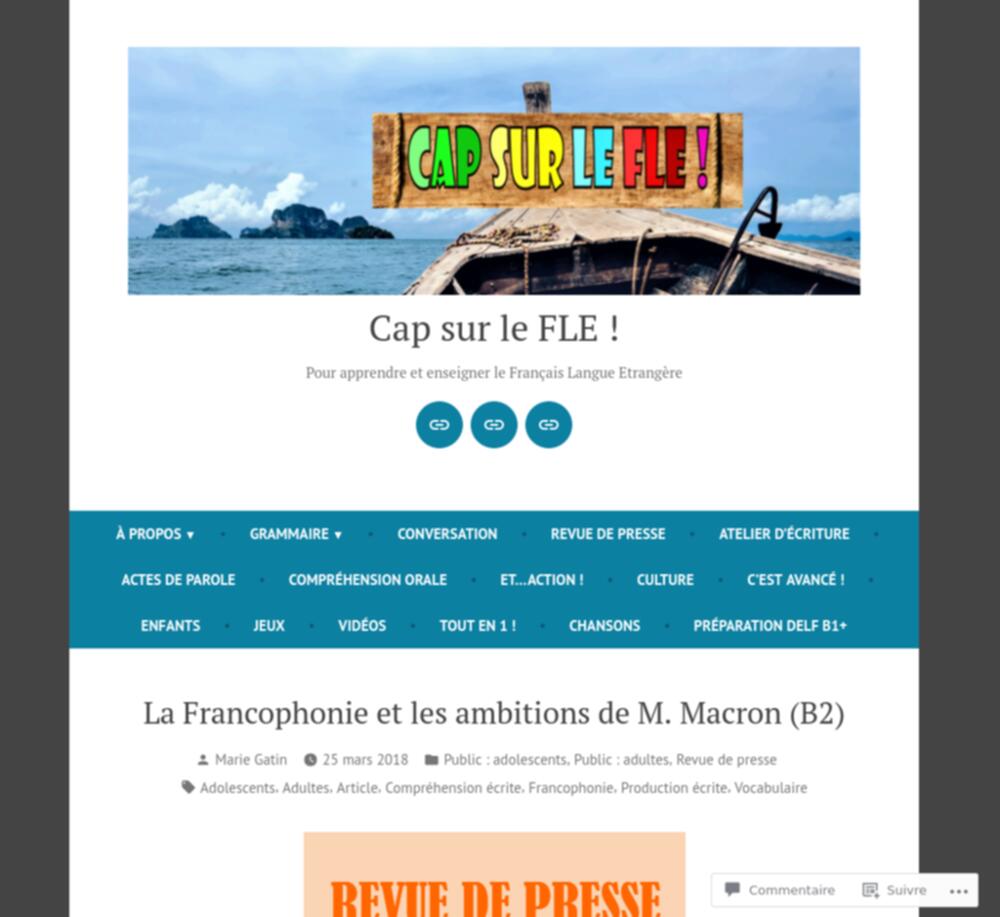1000x917 pixels.
Task: Open the Enfants category
Action: tap(170, 626)
